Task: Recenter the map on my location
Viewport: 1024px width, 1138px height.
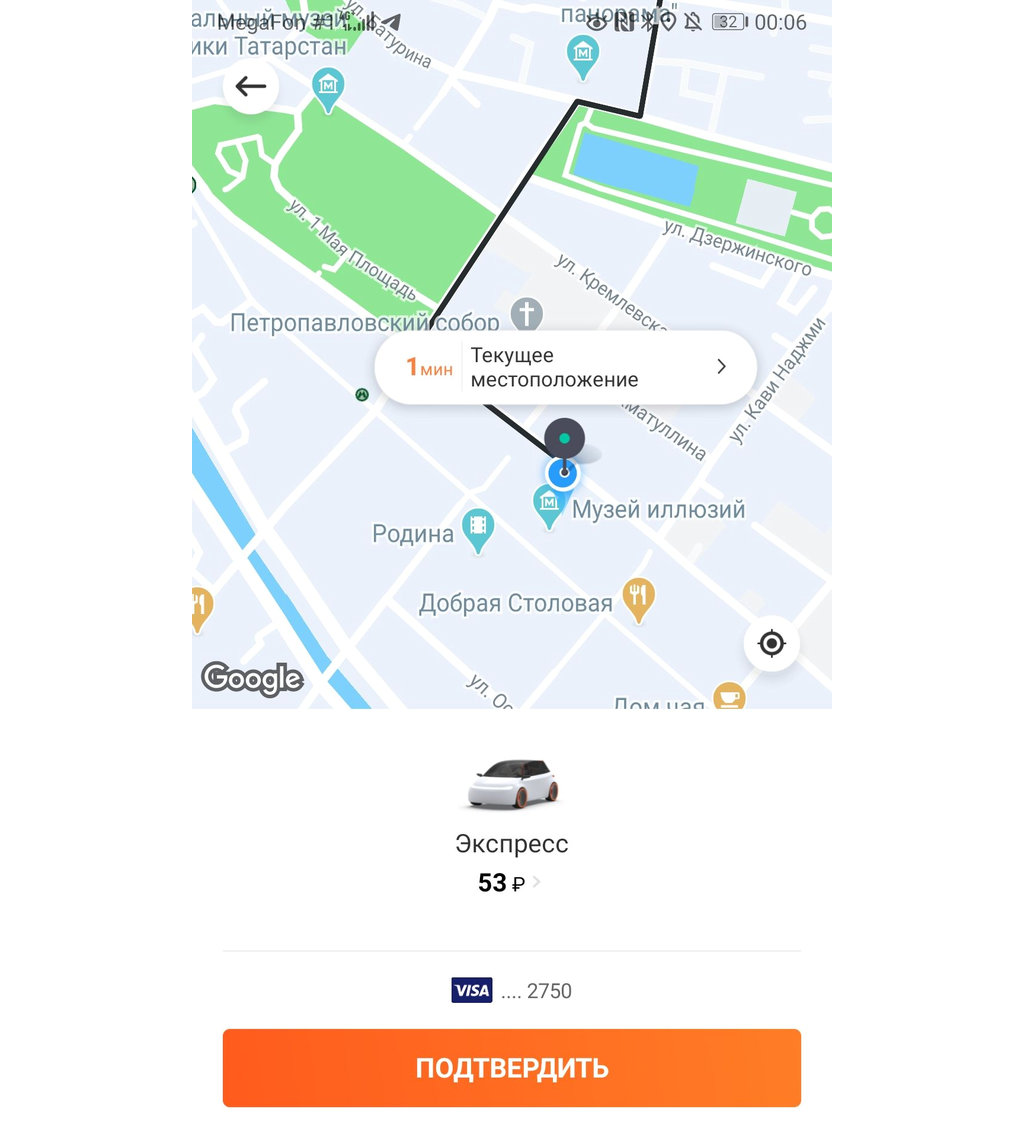Action: click(771, 643)
